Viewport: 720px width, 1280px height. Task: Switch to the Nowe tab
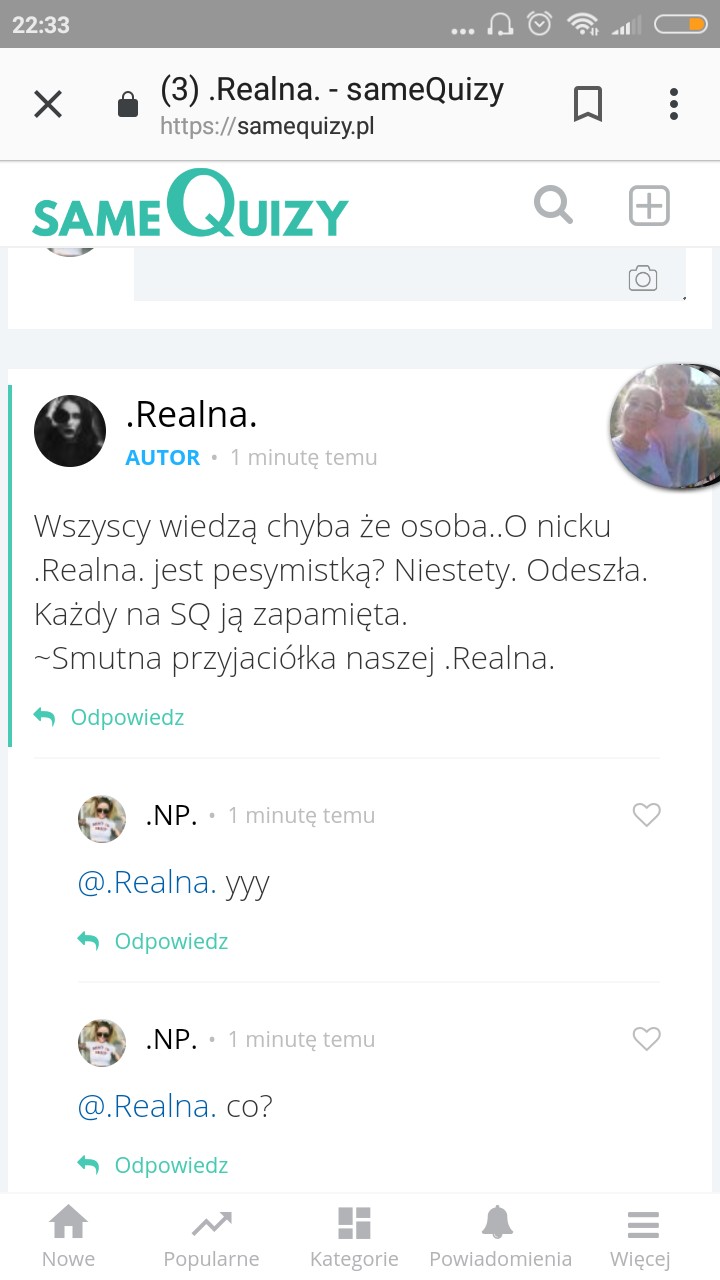click(x=68, y=1236)
